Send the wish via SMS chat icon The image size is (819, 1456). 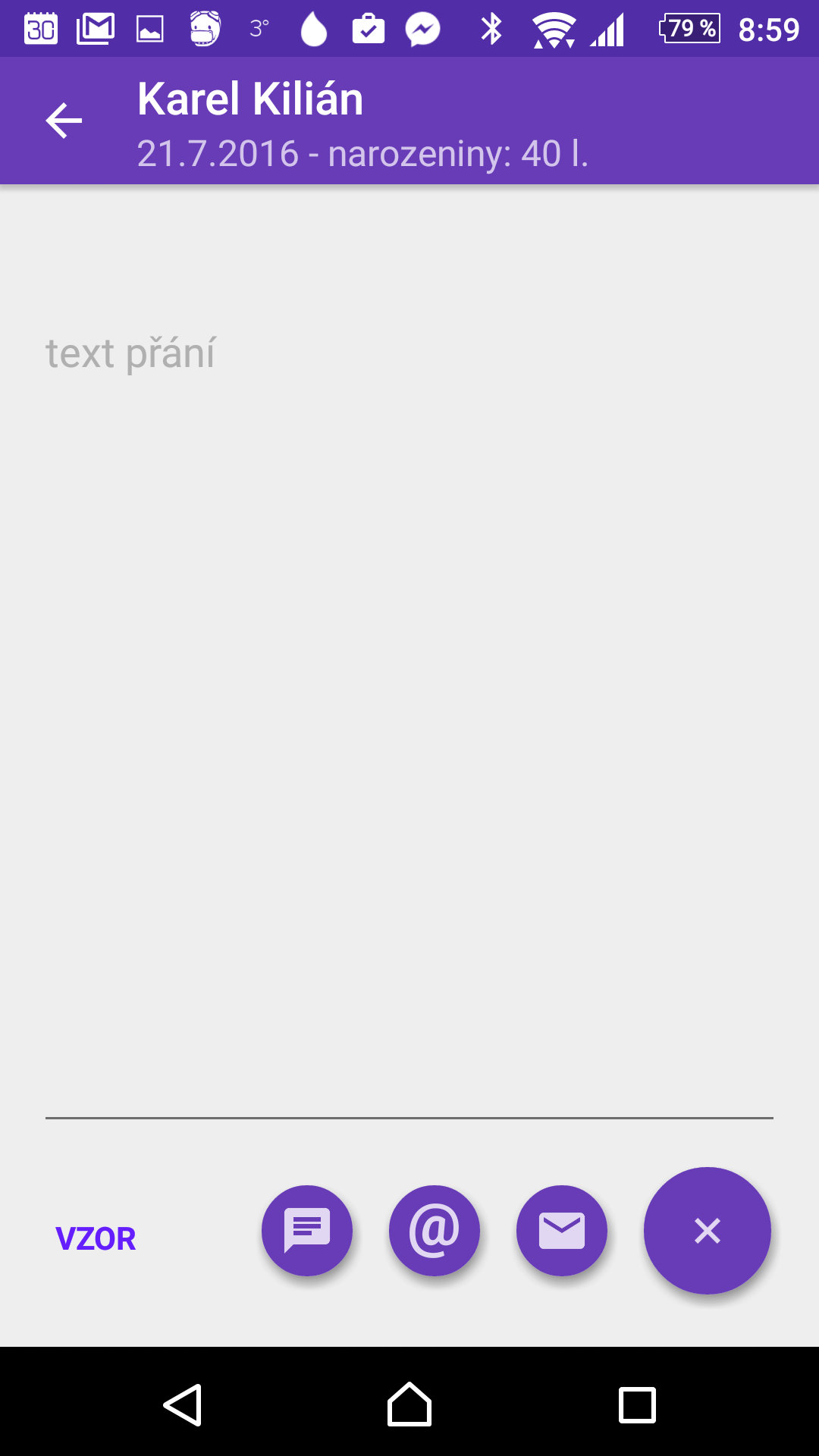click(x=307, y=1231)
